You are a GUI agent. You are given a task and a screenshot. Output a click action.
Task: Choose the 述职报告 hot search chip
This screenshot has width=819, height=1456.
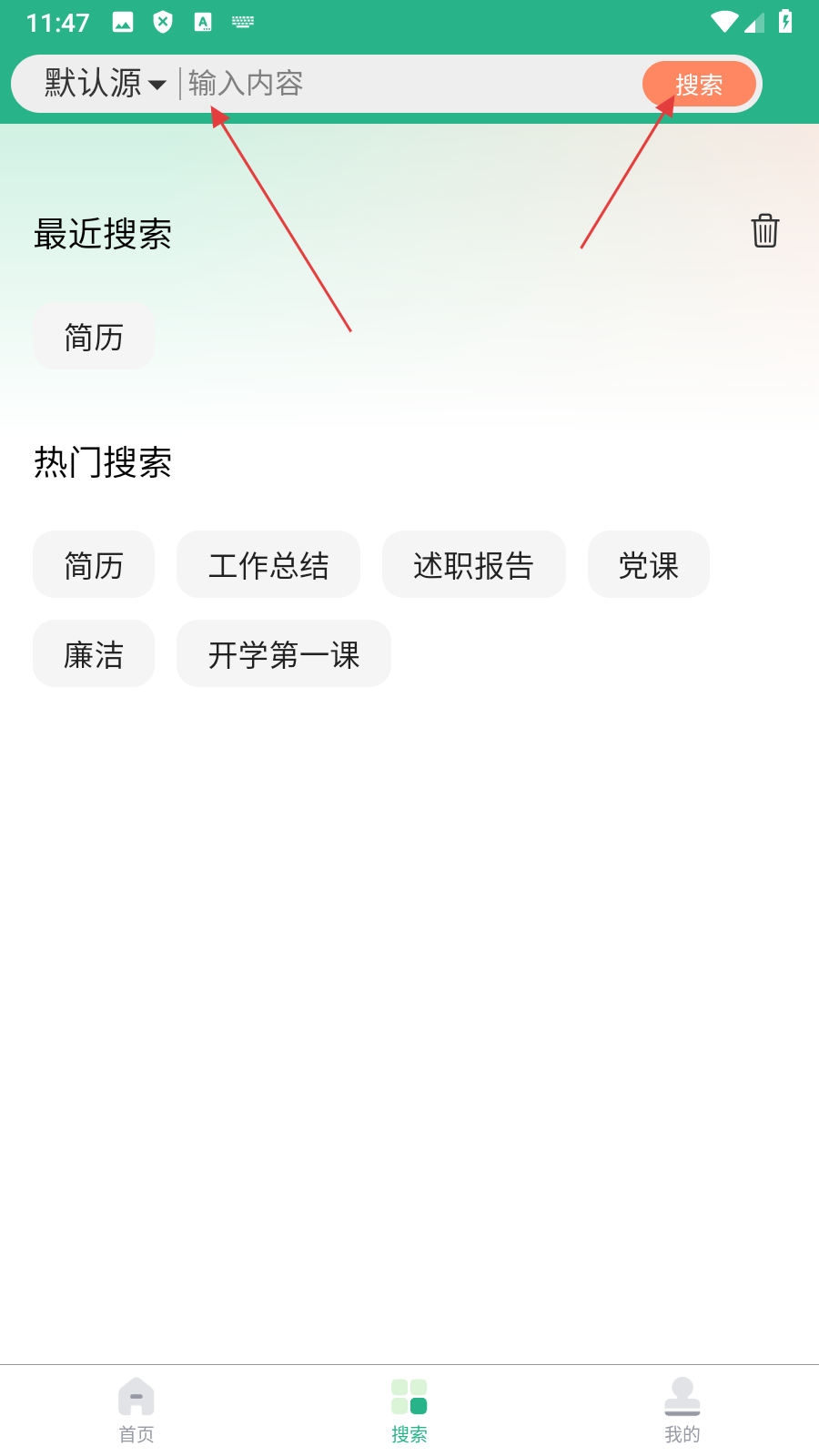[x=473, y=565]
